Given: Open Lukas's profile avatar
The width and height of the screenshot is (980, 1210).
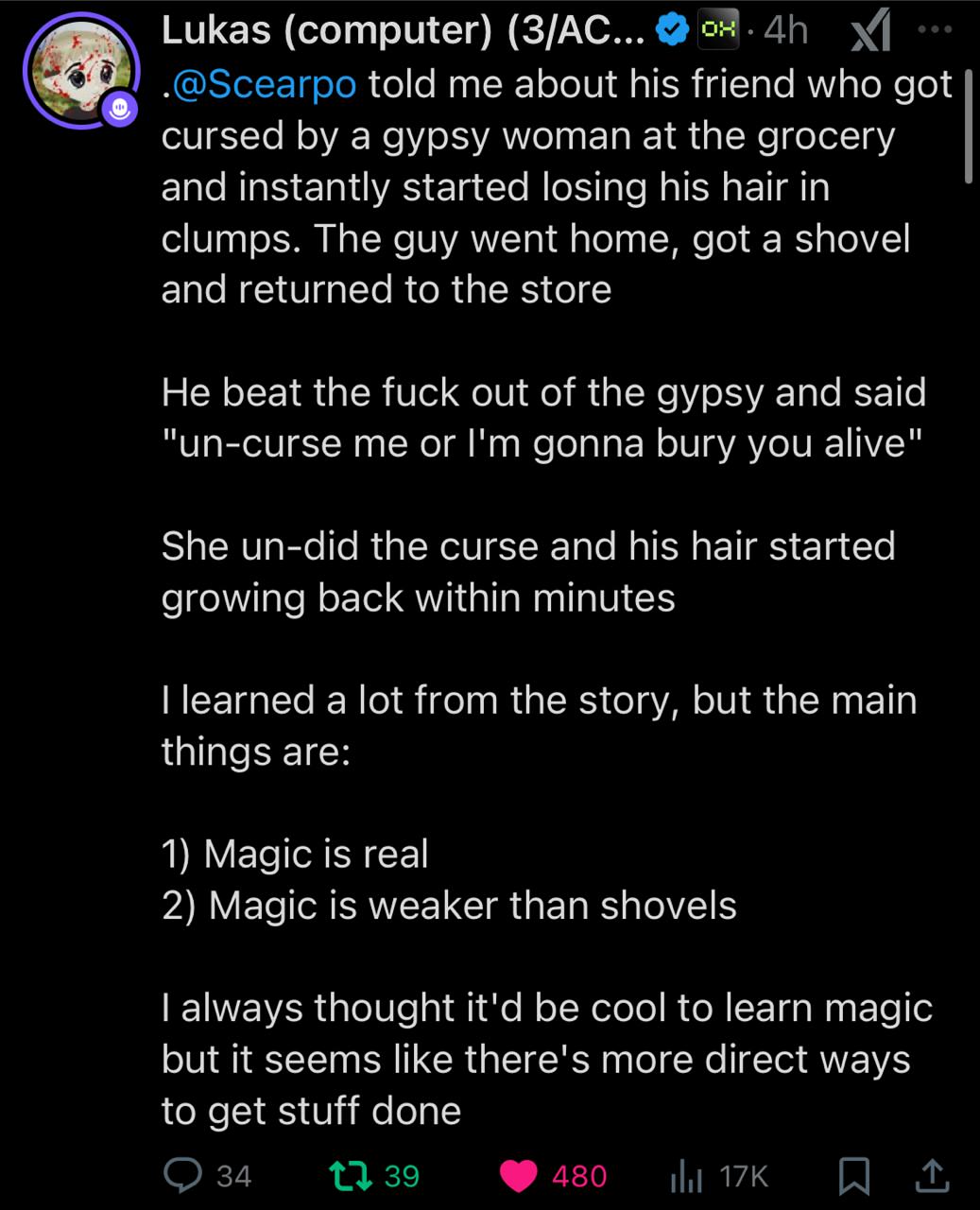Looking at the screenshot, I should (80, 69).
